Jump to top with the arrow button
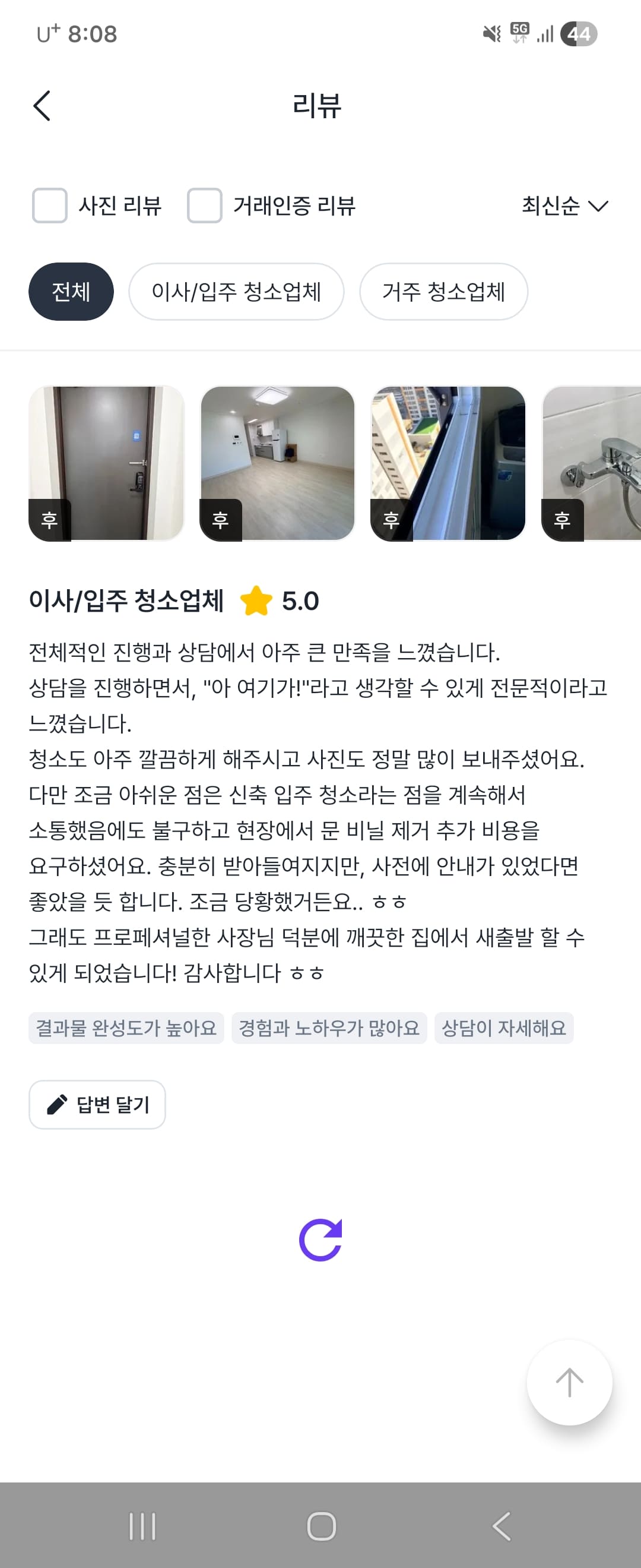The height and width of the screenshot is (1568, 641). [x=569, y=1382]
